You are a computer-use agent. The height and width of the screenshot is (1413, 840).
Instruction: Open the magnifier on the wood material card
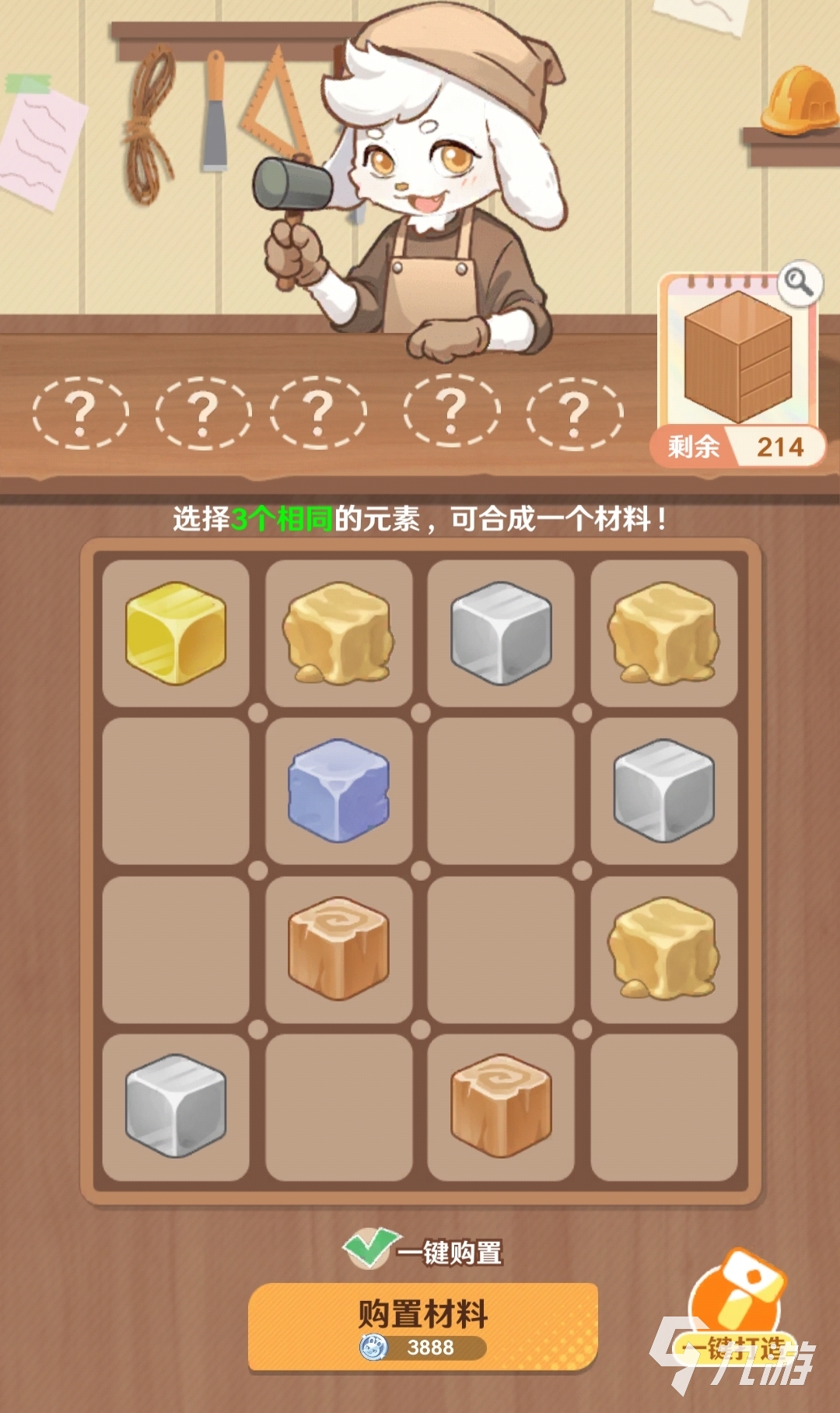[799, 284]
